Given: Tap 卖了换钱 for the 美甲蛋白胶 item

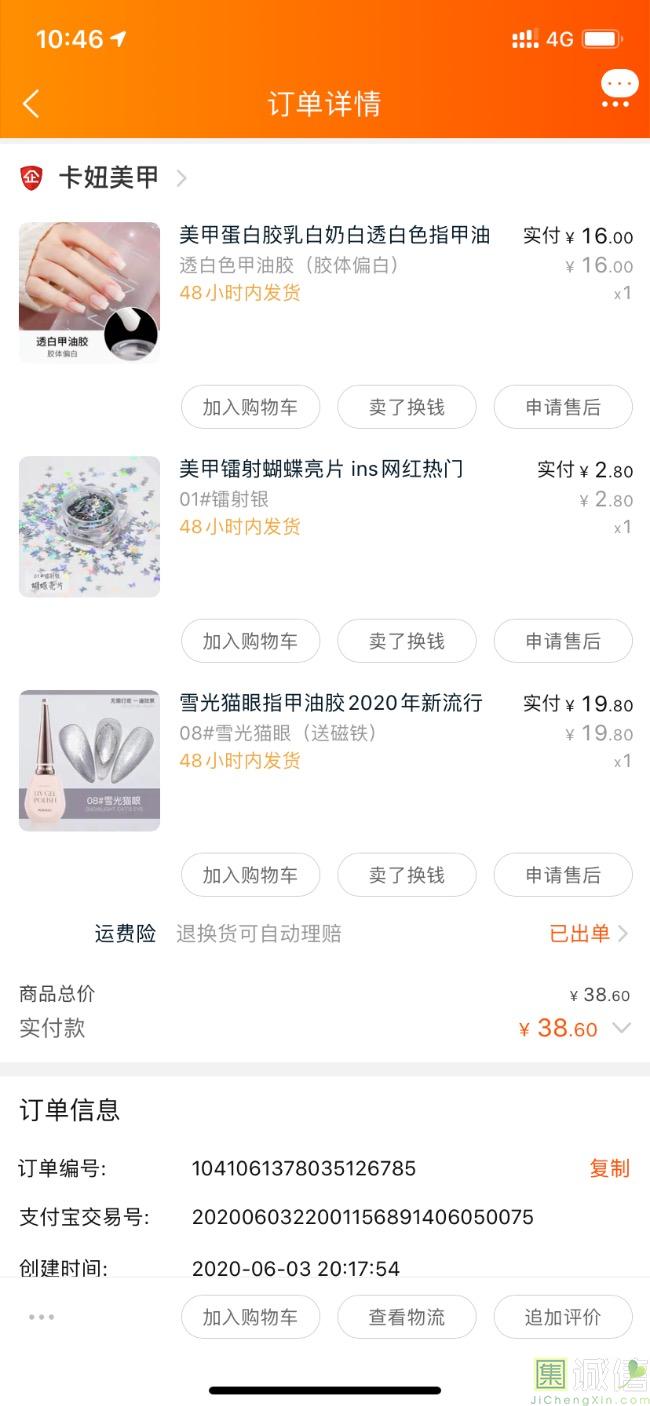Looking at the screenshot, I should point(406,407).
